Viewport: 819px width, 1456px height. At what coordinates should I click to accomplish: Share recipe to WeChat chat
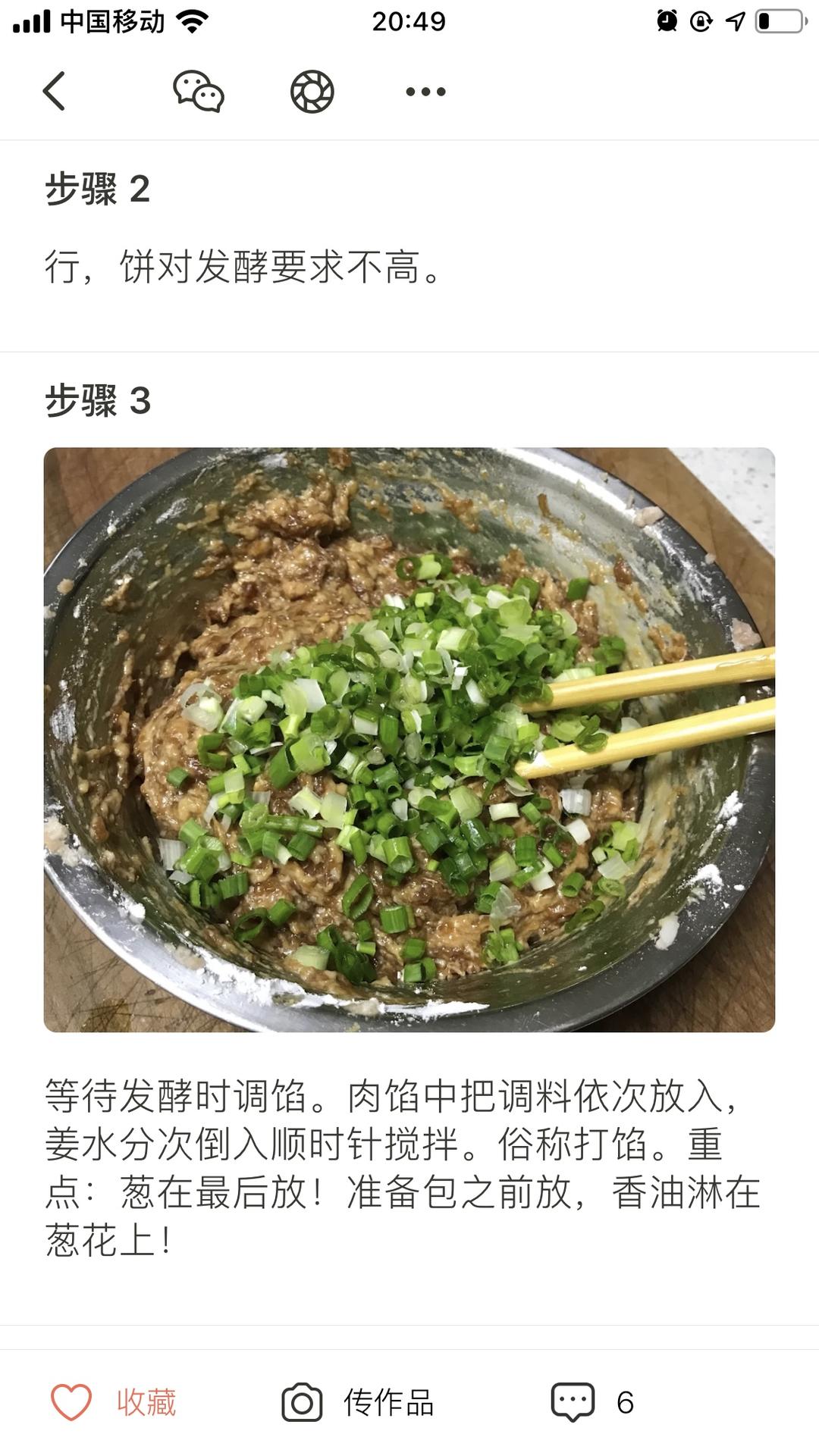[x=199, y=92]
